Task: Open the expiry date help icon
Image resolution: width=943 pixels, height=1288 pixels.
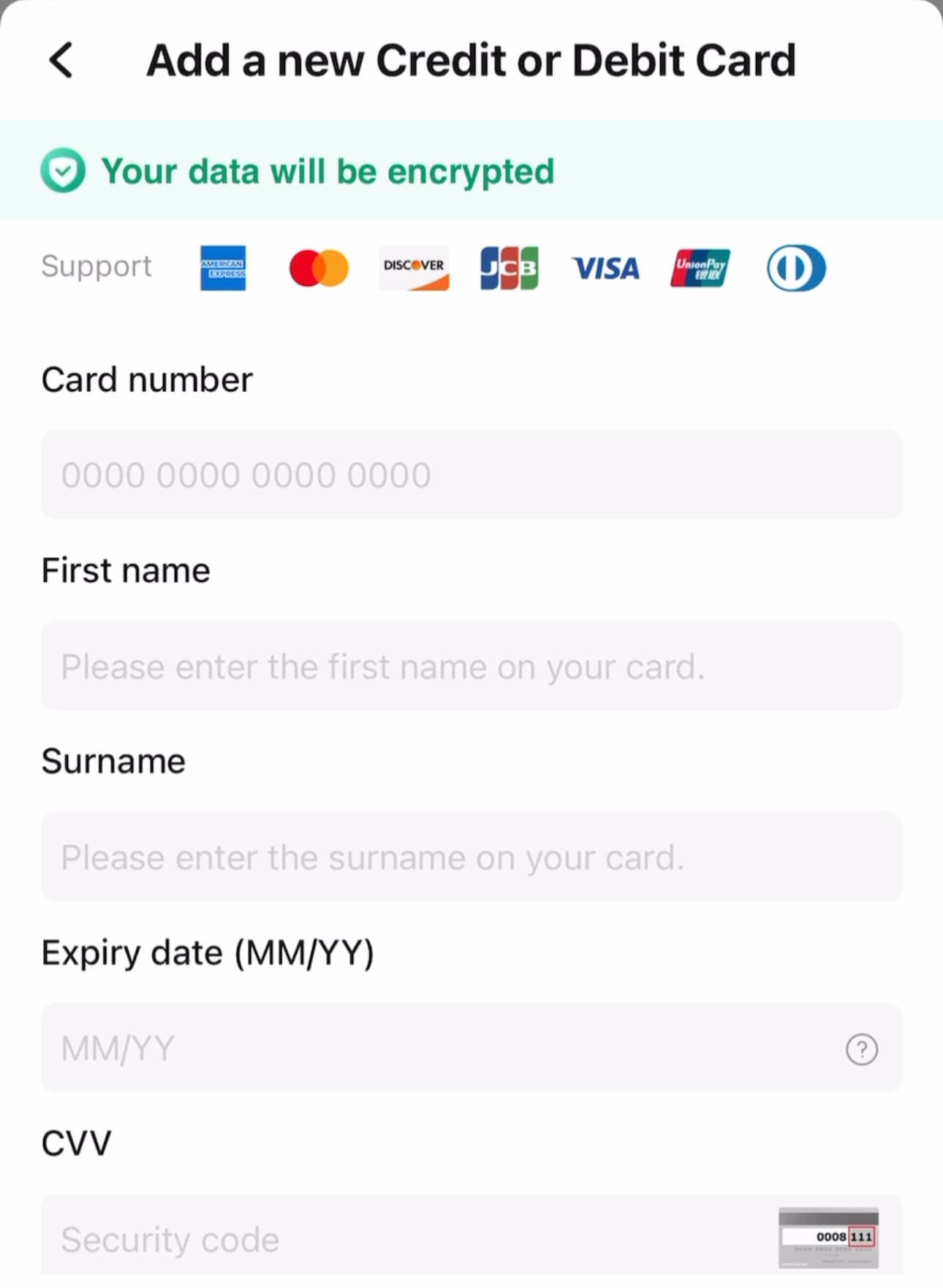Action: (x=861, y=1050)
